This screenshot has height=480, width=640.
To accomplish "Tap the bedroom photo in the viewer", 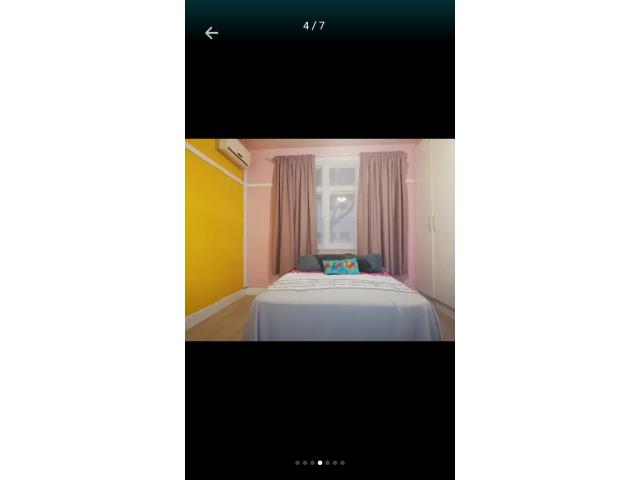I will click(x=320, y=240).
